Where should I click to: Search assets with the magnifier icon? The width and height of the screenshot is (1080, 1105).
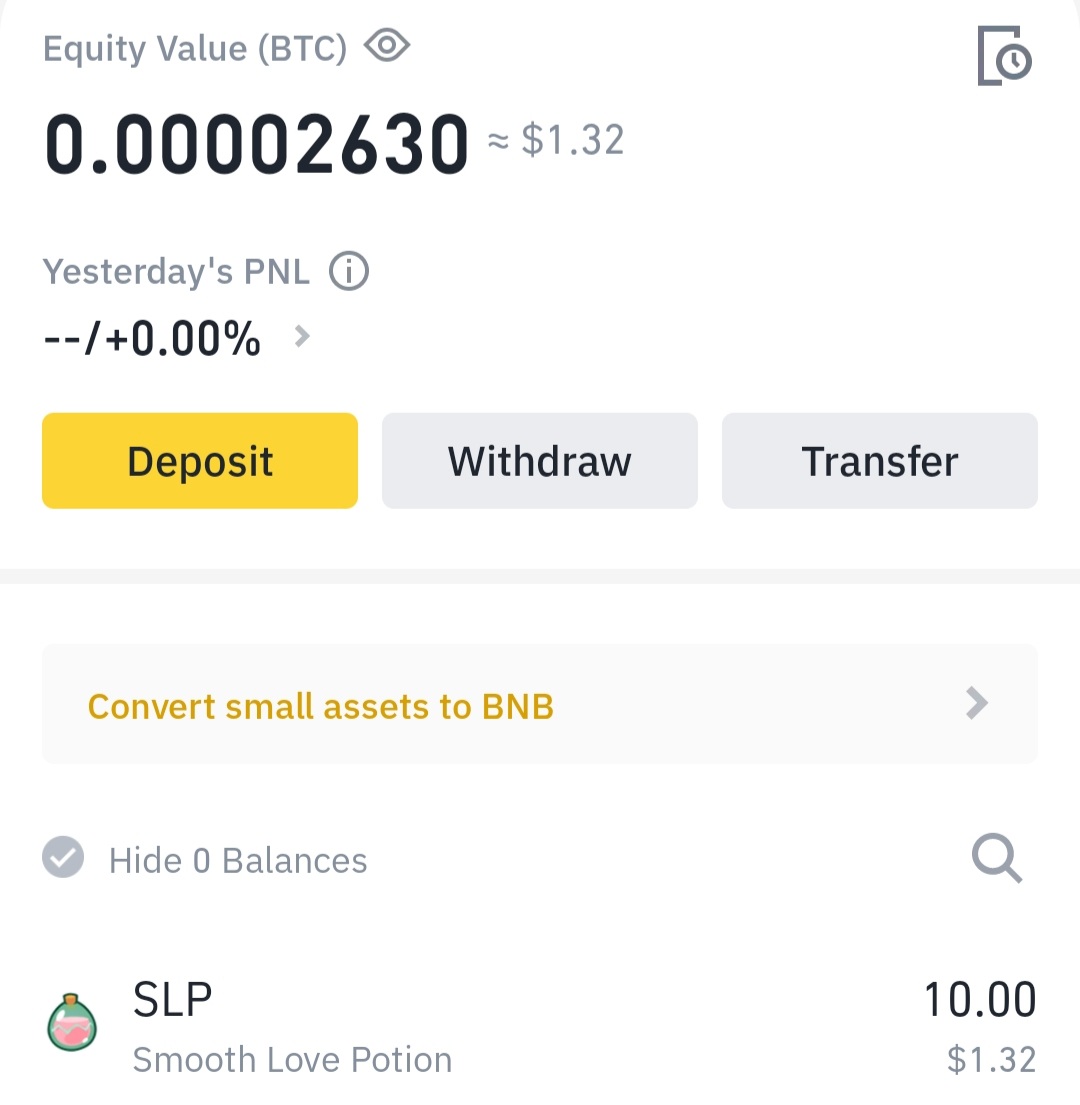(x=997, y=859)
